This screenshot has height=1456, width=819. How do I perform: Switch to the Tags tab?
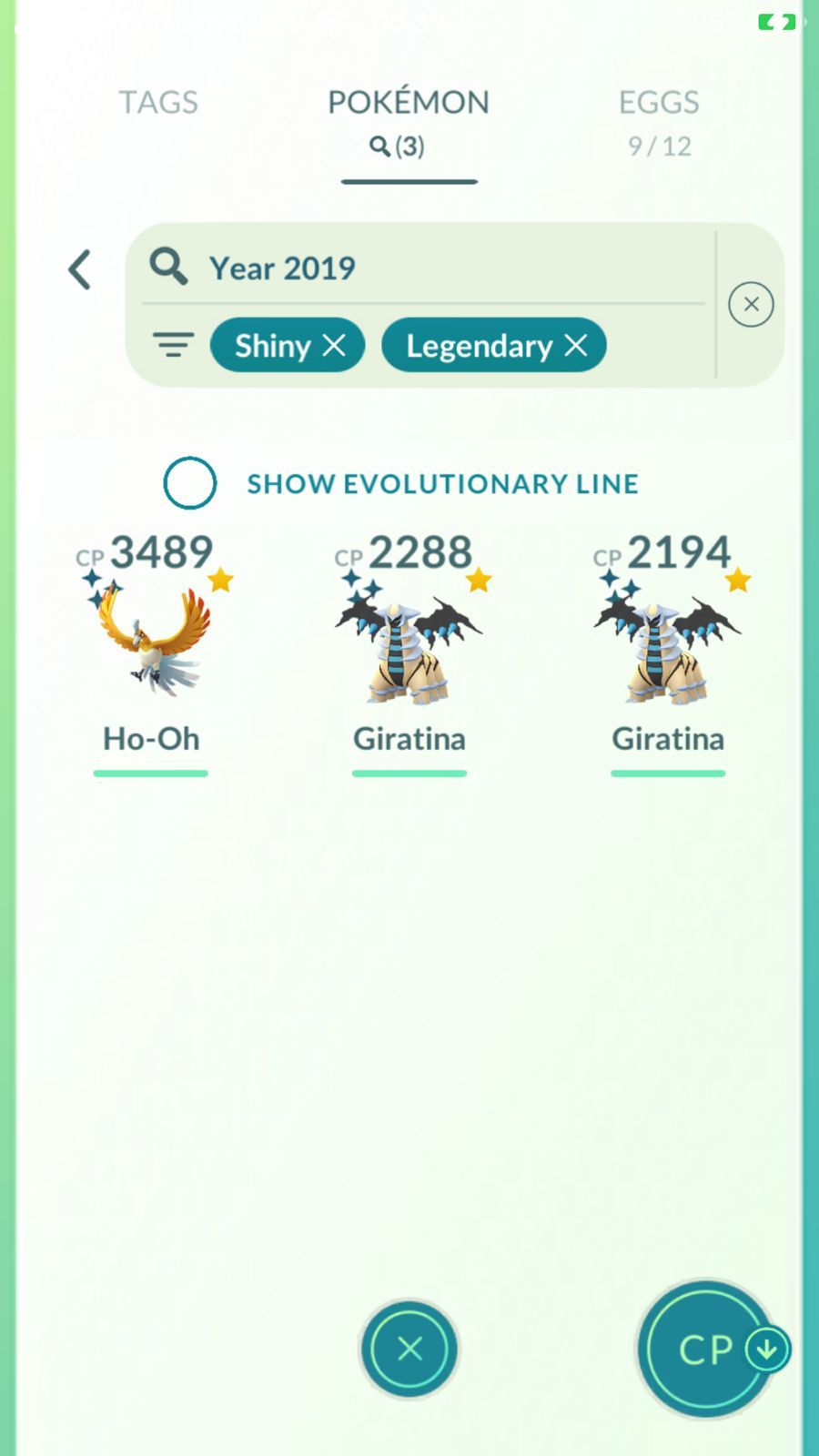[x=158, y=102]
